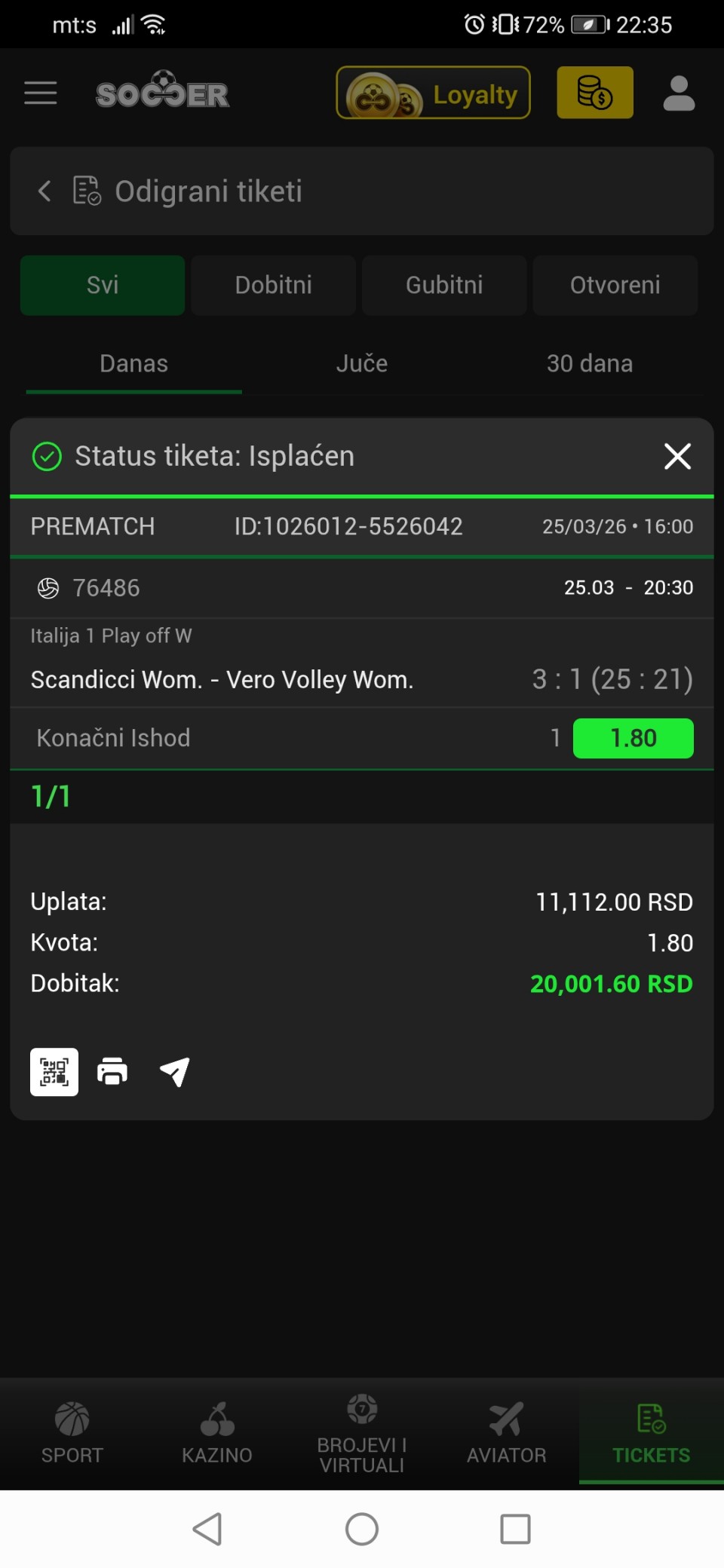Screen dimensions: 724x1568
Task: Open the hamburger menu
Action: pos(41,93)
